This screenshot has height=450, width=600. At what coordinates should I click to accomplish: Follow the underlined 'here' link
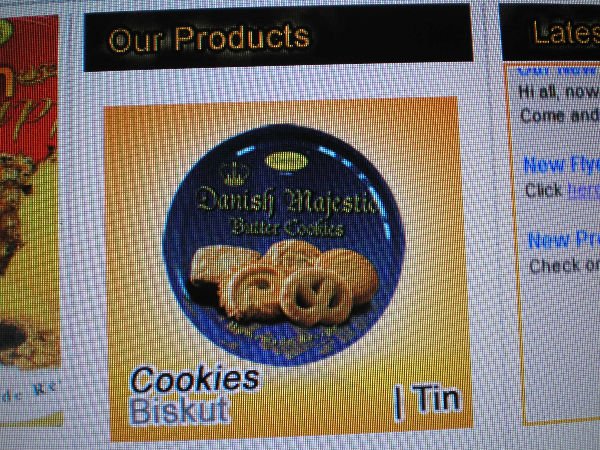582,191
